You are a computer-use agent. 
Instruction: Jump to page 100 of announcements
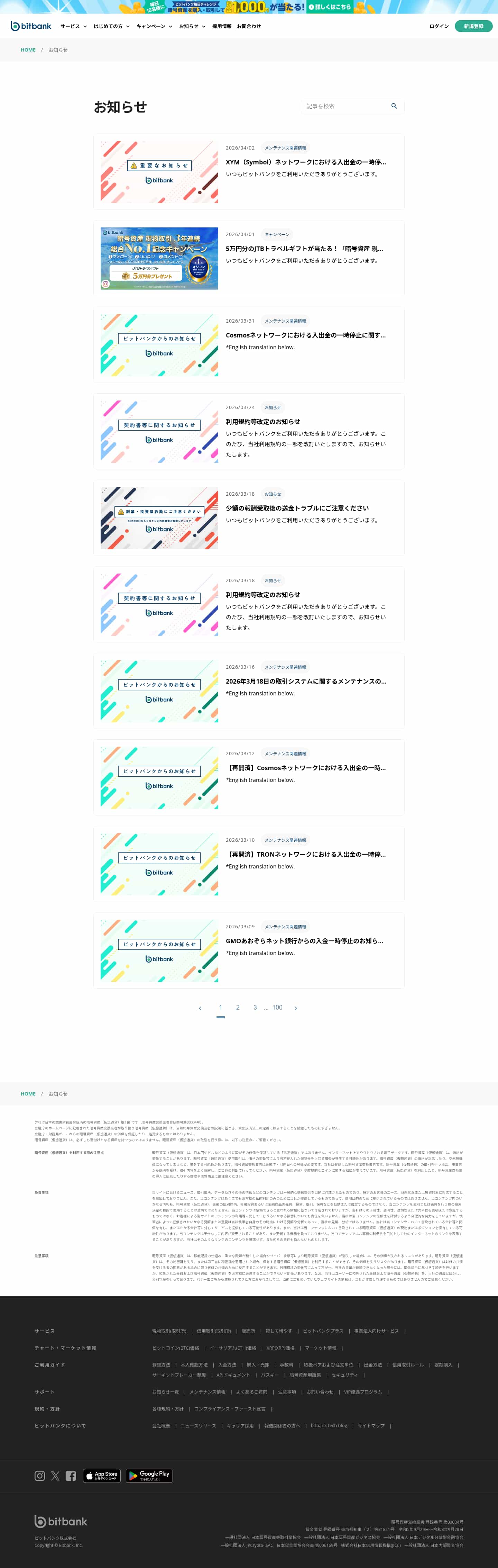coord(277,1007)
